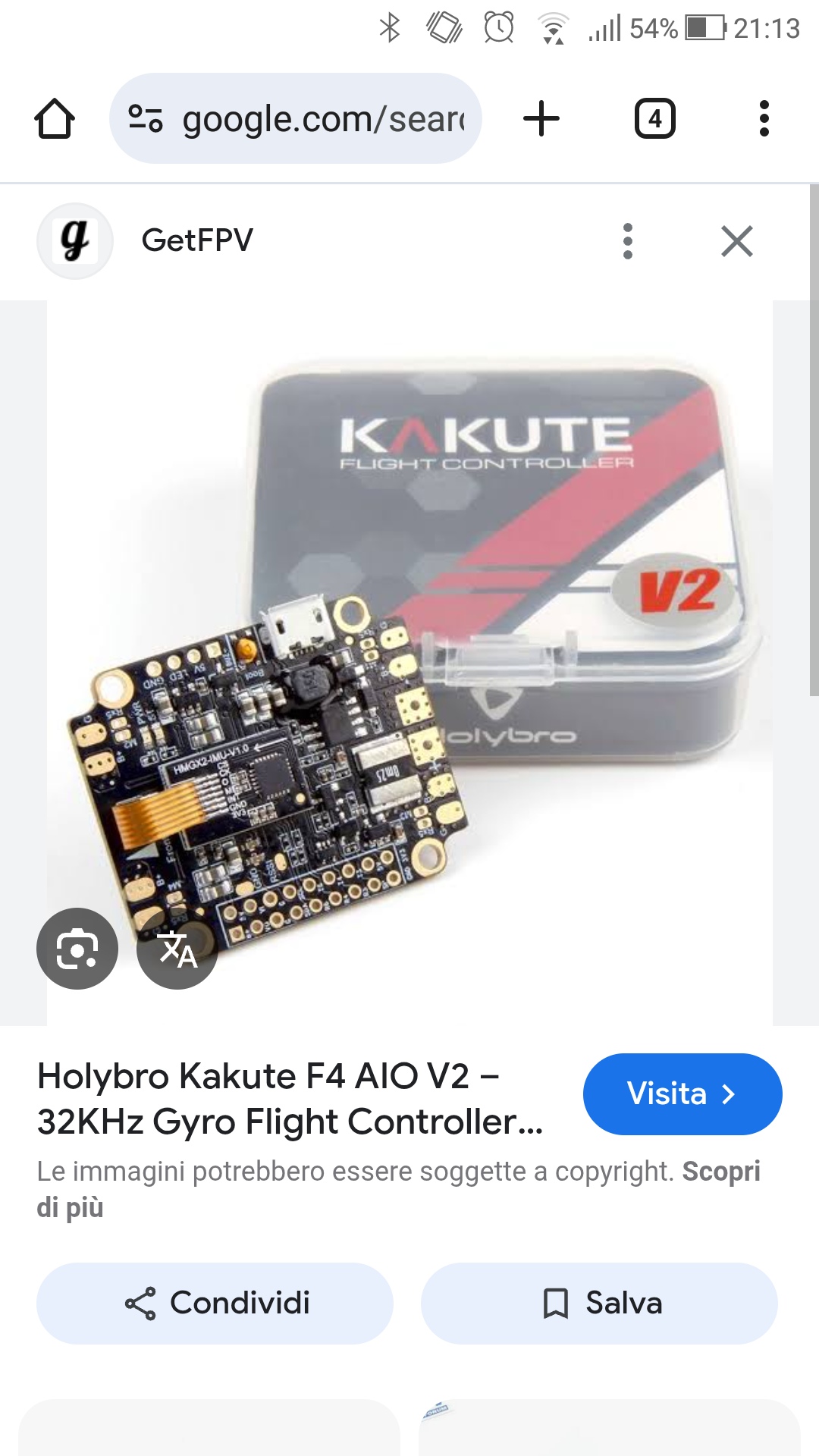Close the image preview panel
819x1456 pixels.
point(736,241)
